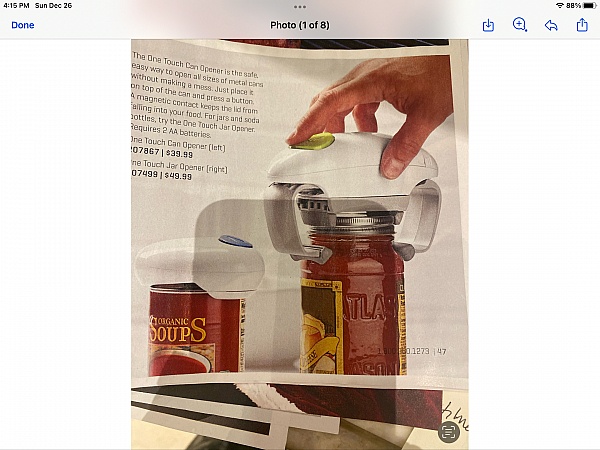Save the photo with the download icon
The image size is (600, 450).
(x=488, y=25)
